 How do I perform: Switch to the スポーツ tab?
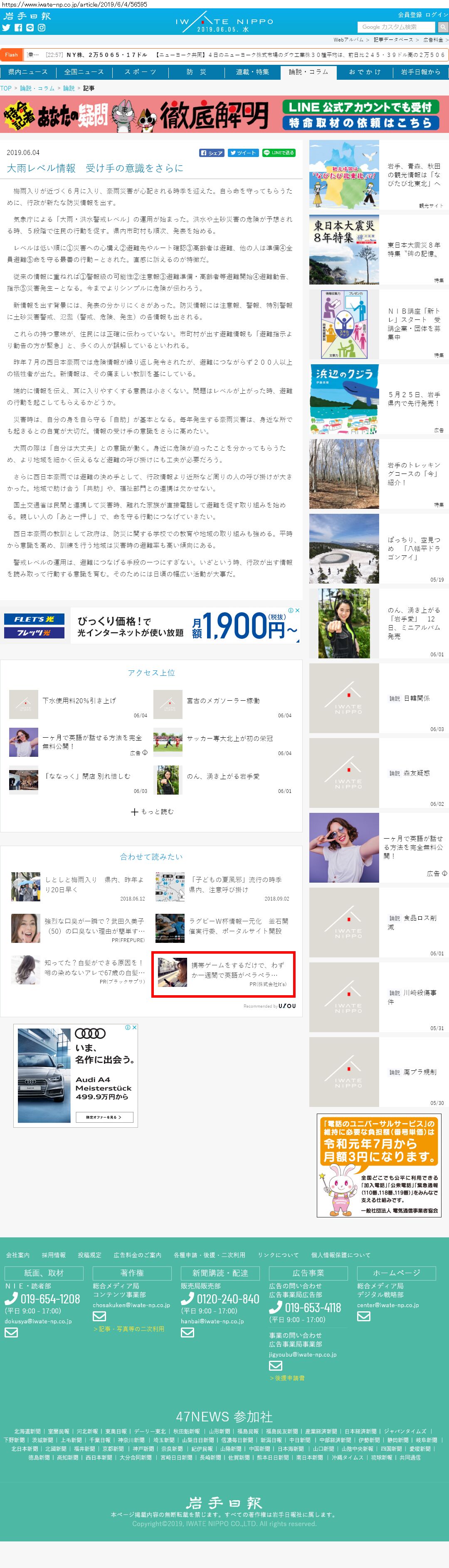(x=140, y=72)
